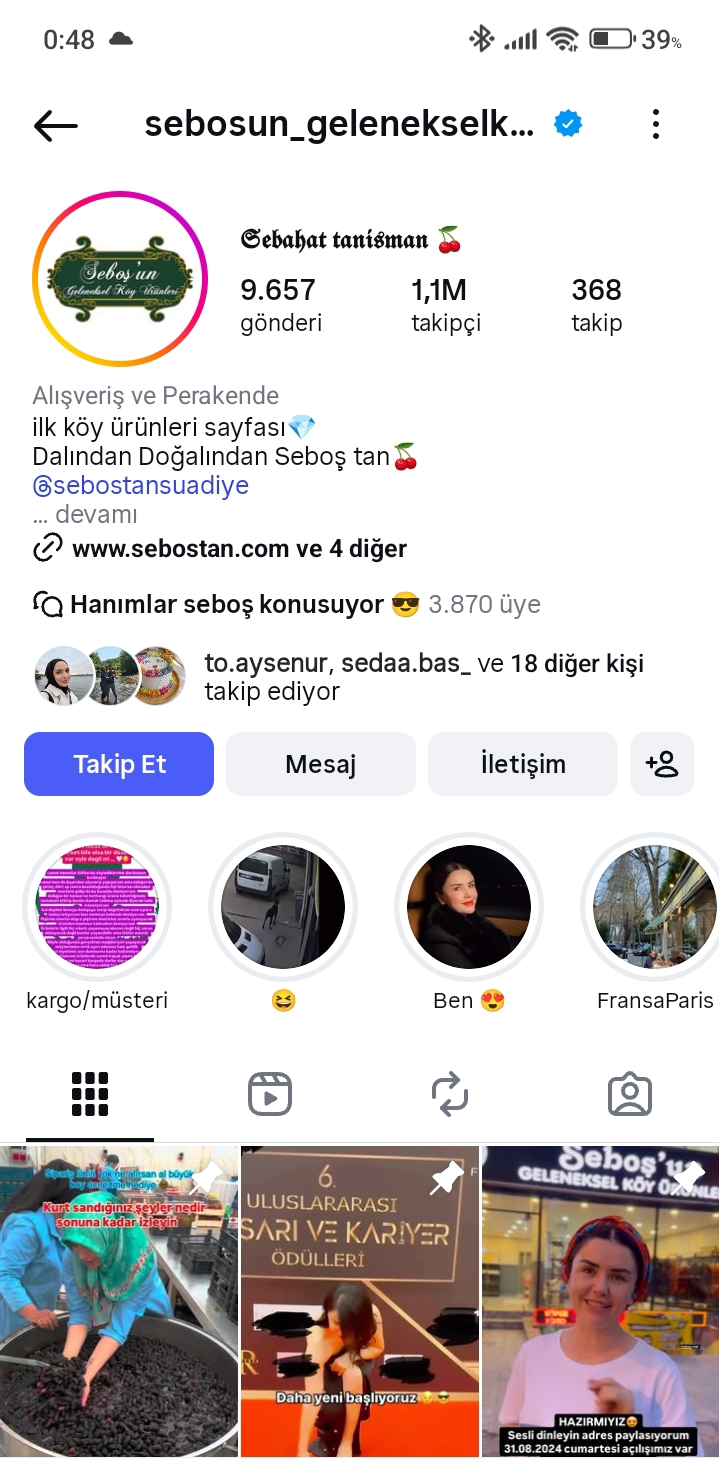Tap the İletişim button
This screenshot has height=1472, width=719.
523,764
